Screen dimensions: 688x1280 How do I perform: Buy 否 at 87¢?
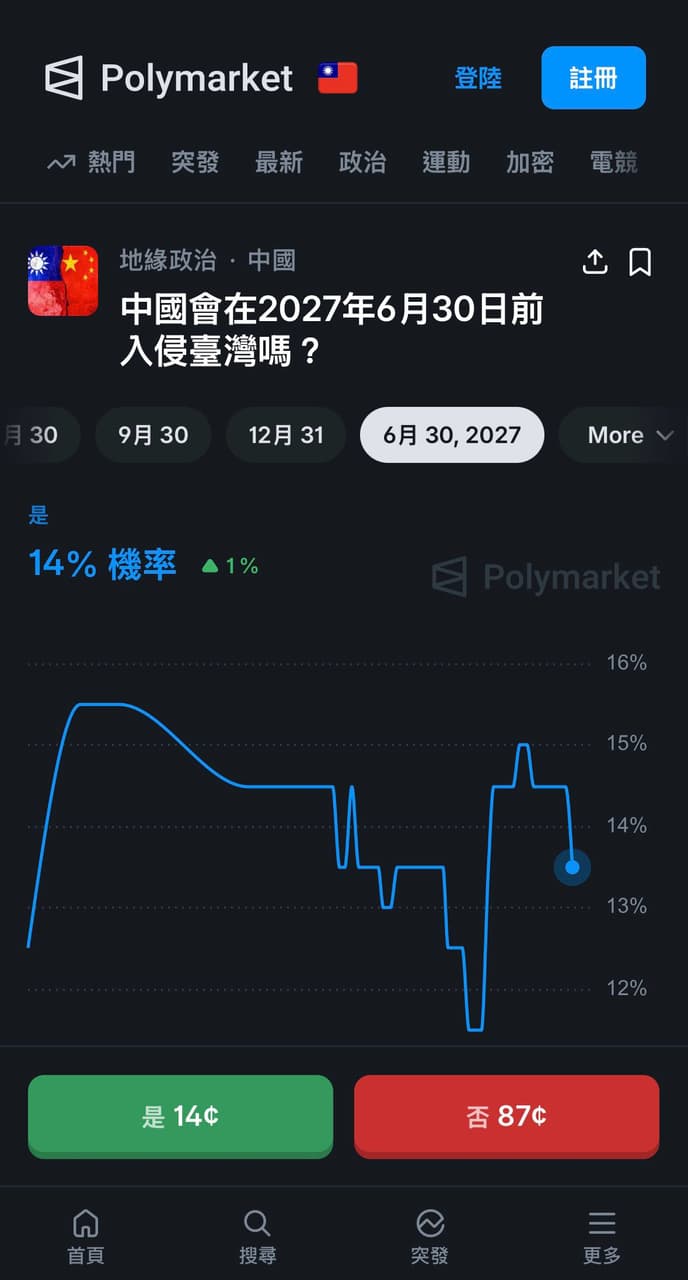coord(507,1116)
